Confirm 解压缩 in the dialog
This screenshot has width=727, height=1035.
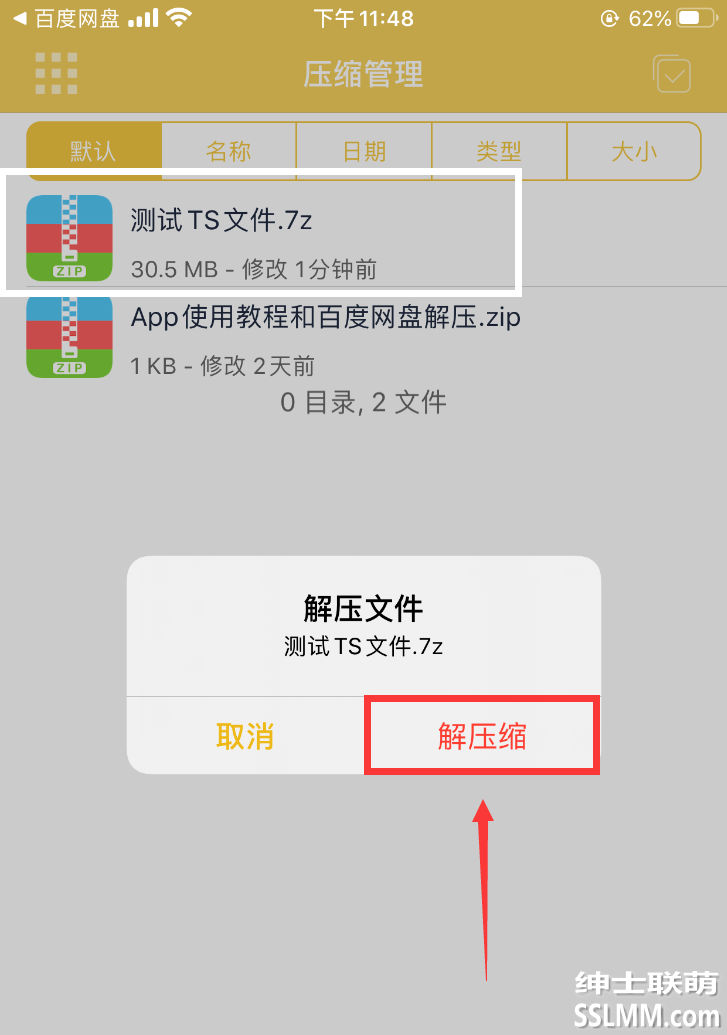coord(481,737)
